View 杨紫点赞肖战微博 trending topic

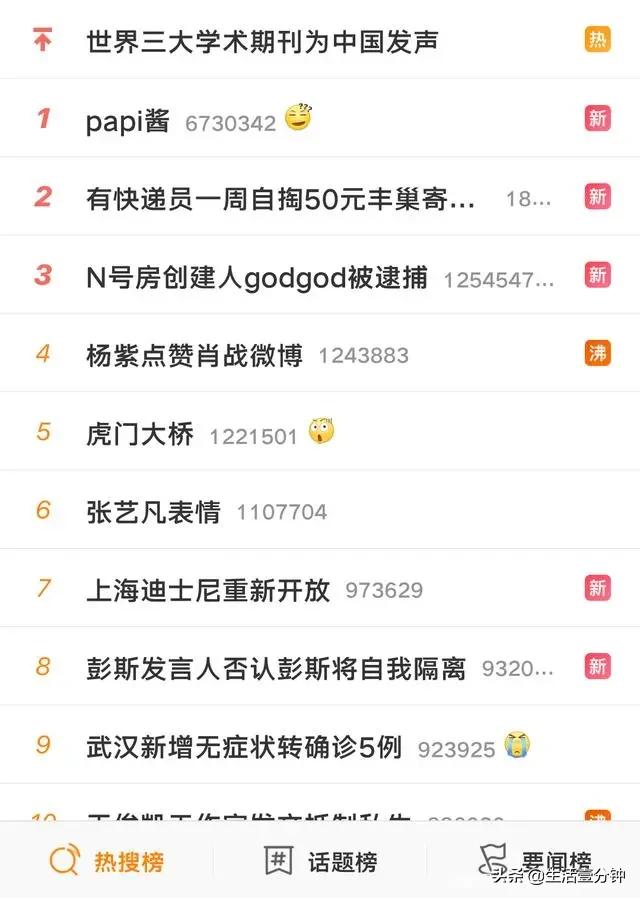coord(194,355)
